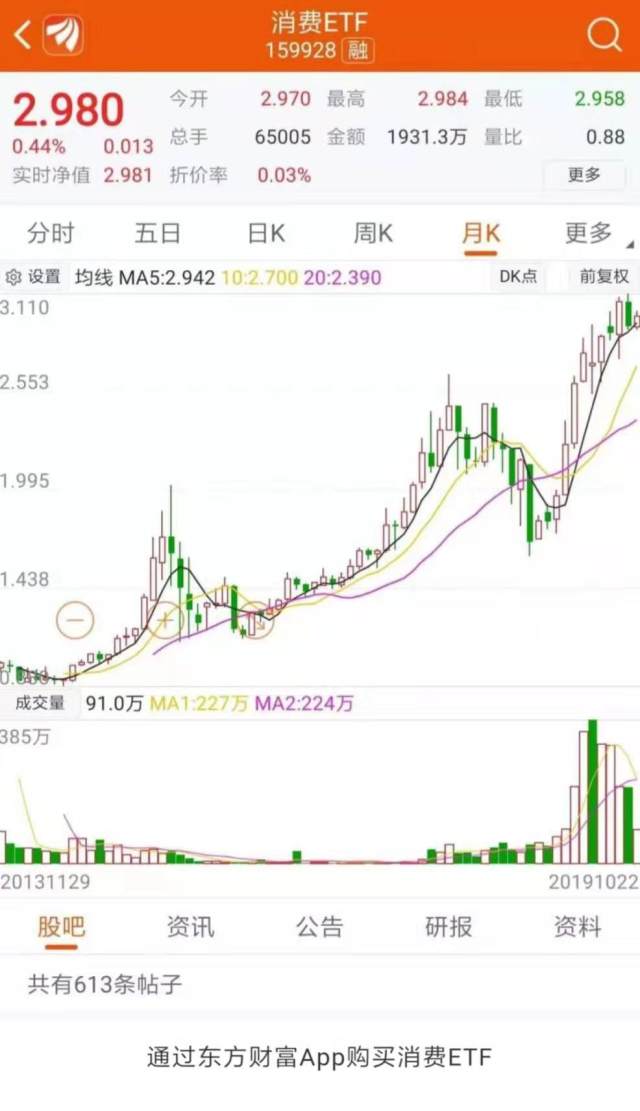Open the 资料 tab
This screenshot has height=1111, width=640.
tap(577, 926)
